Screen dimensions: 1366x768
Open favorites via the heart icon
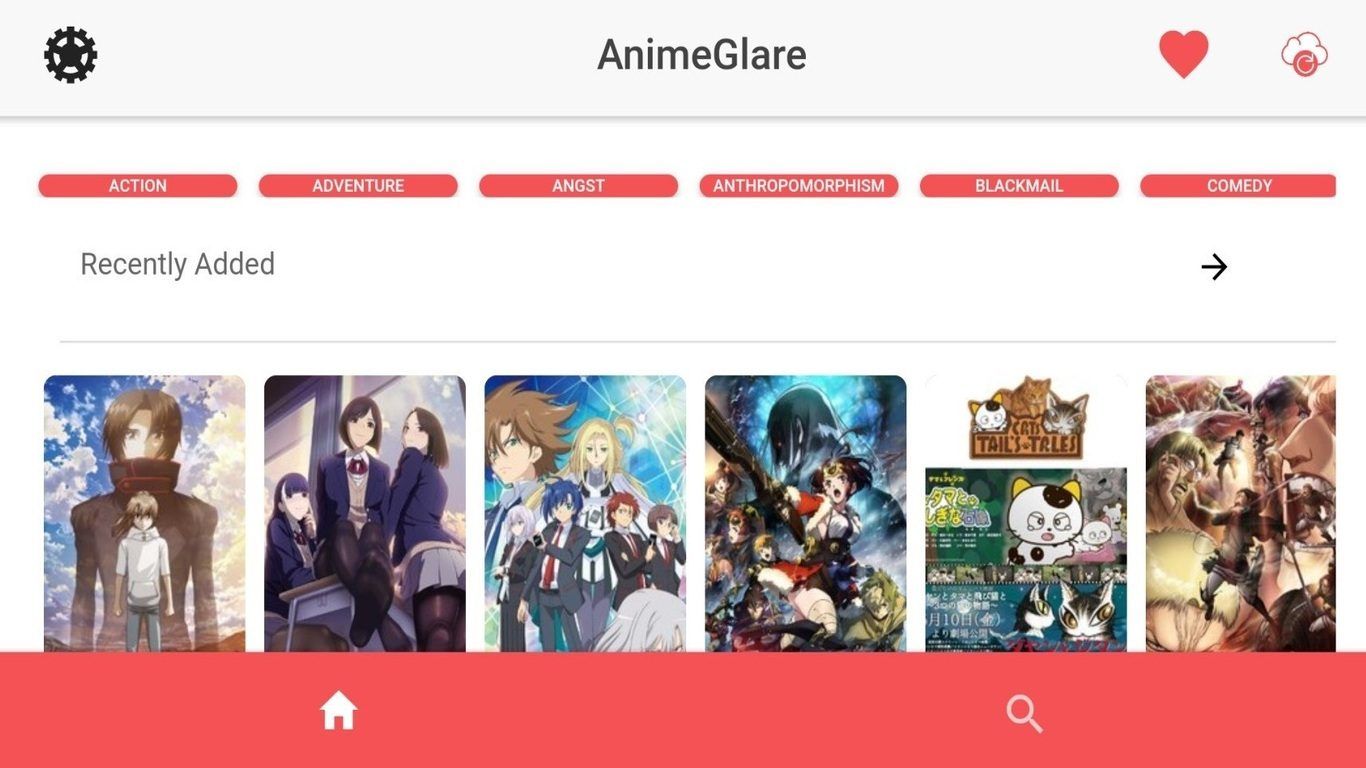click(x=1183, y=54)
